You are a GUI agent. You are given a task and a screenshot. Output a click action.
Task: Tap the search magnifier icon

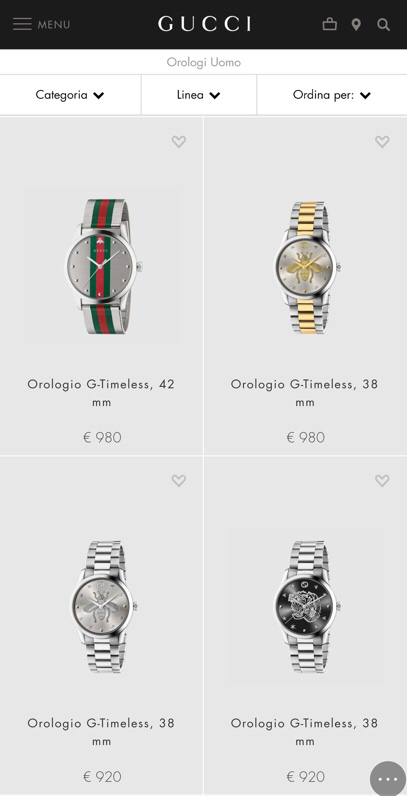pyautogui.click(x=384, y=24)
